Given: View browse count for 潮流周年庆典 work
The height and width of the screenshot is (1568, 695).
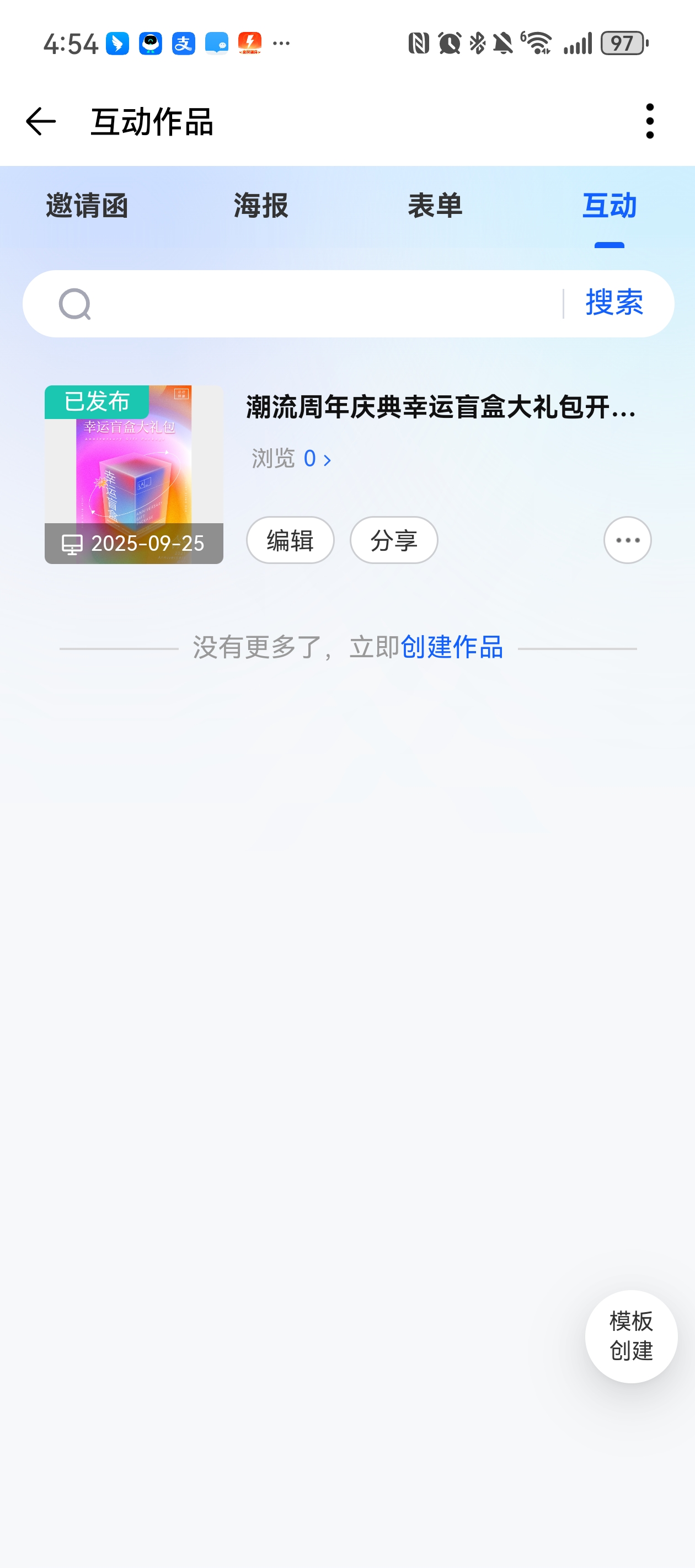Looking at the screenshot, I should (292, 459).
